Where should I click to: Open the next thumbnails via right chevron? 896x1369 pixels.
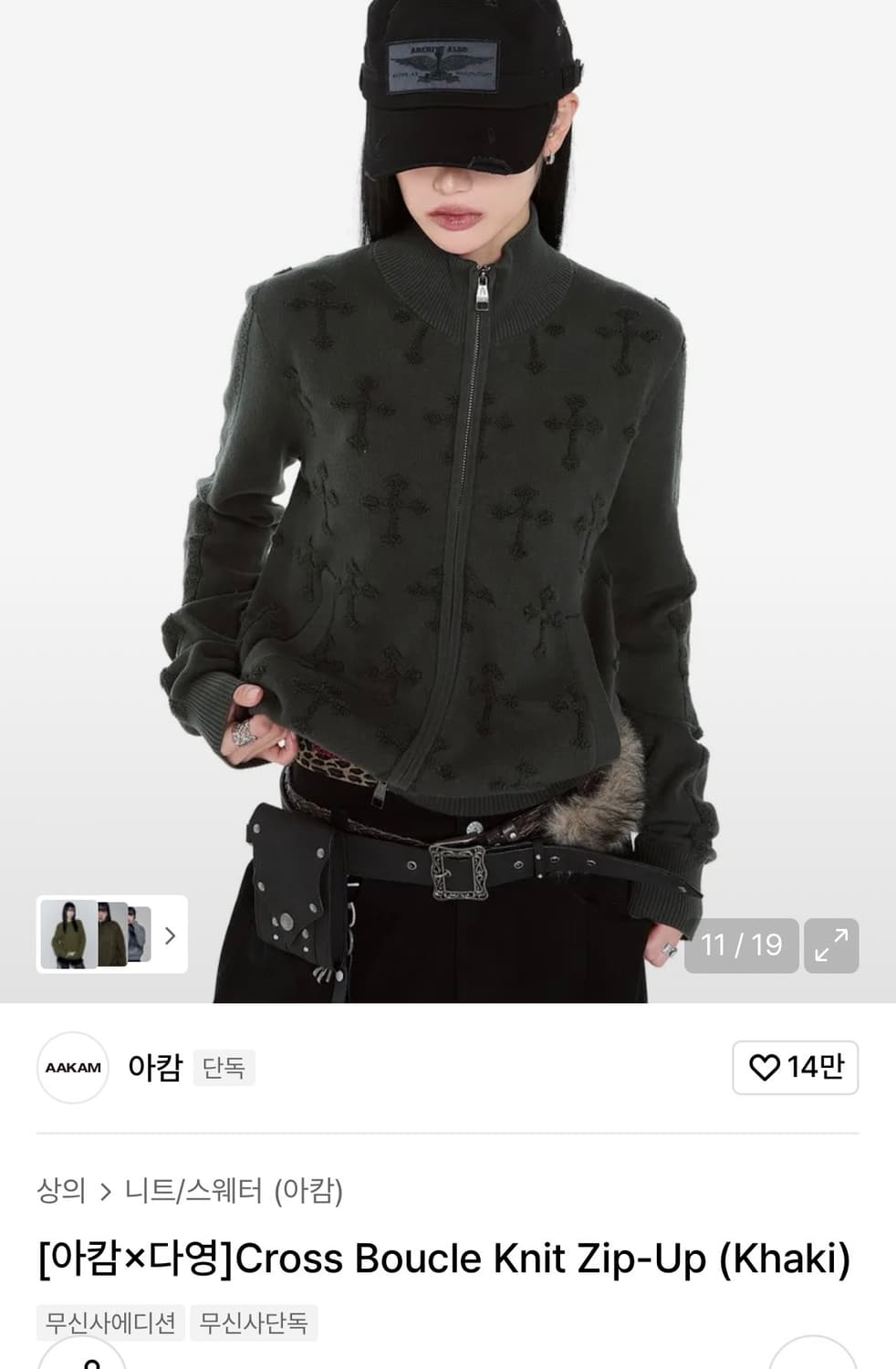click(171, 933)
